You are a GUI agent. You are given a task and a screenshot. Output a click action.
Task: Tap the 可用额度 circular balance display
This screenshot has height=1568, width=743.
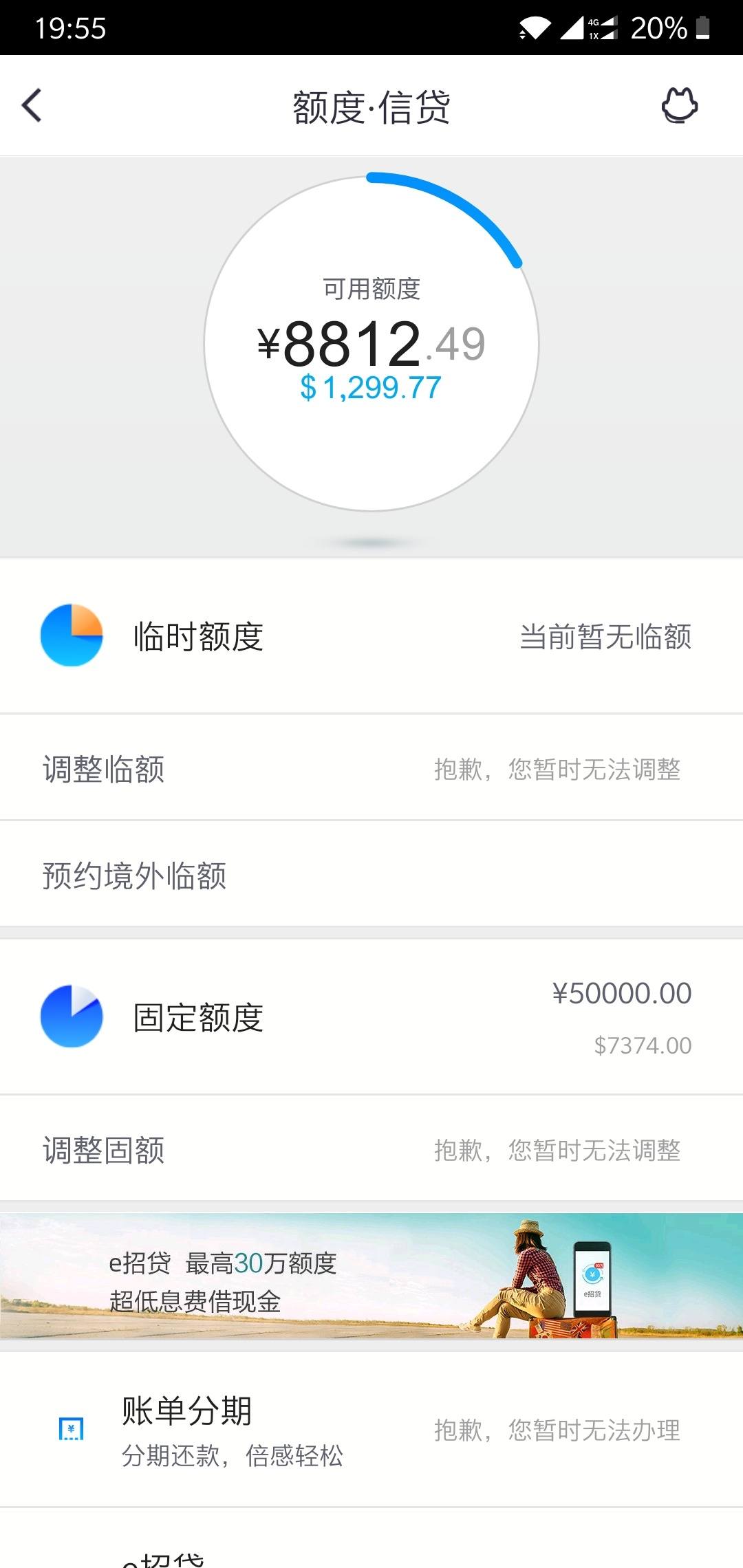pyautogui.click(x=371, y=343)
